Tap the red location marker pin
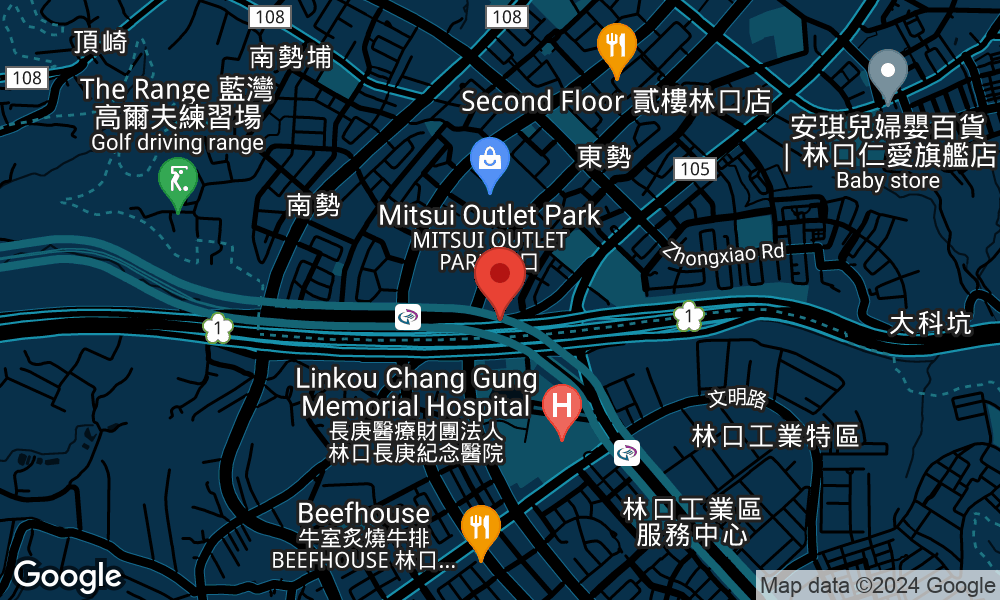 click(x=499, y=276)
